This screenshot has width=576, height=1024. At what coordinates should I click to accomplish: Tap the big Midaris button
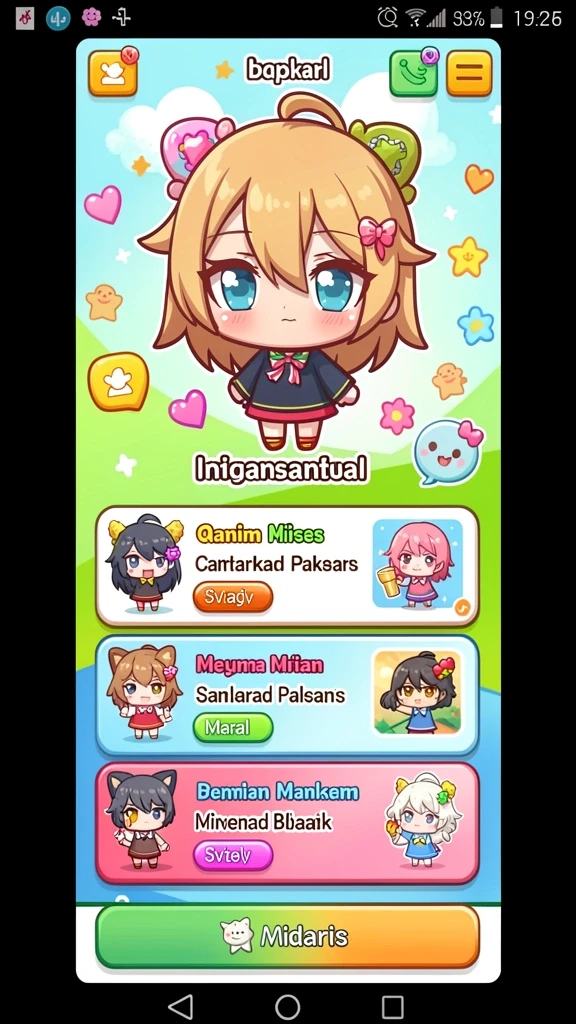[x=287, y=936]
